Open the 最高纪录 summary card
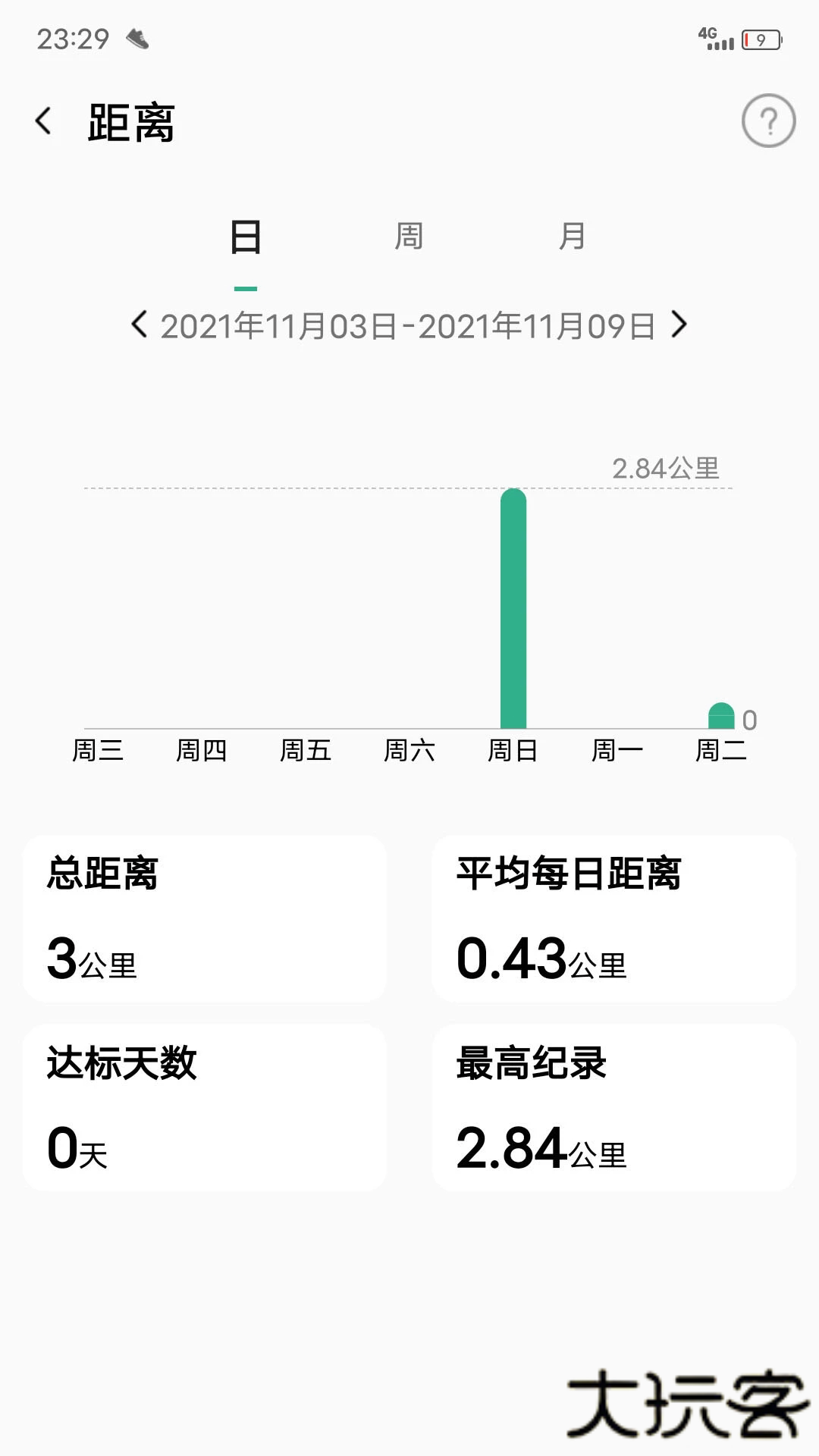Image resolution: width=819 pixels, height=1456 pixels. click(614, 1107)
